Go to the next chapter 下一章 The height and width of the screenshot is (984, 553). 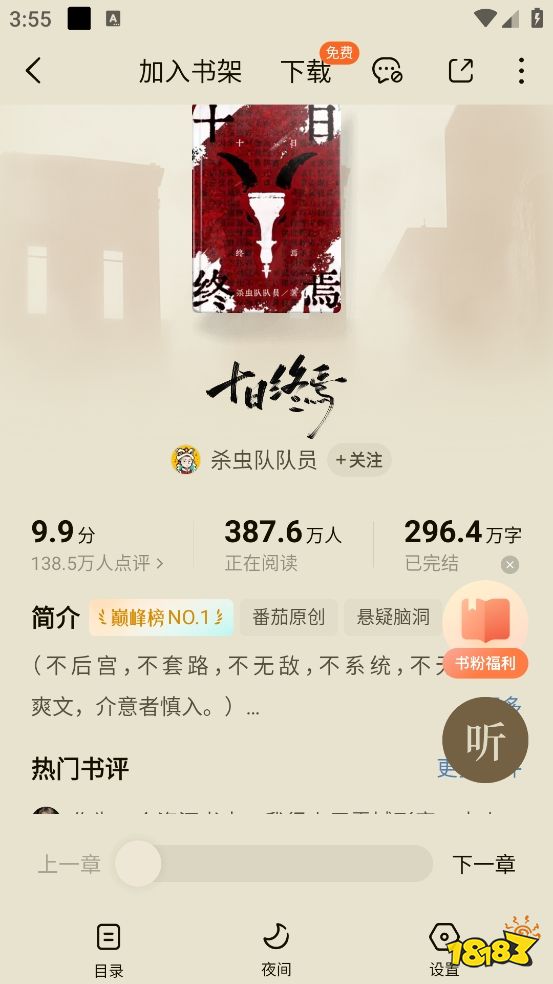(x=484, y=864)
